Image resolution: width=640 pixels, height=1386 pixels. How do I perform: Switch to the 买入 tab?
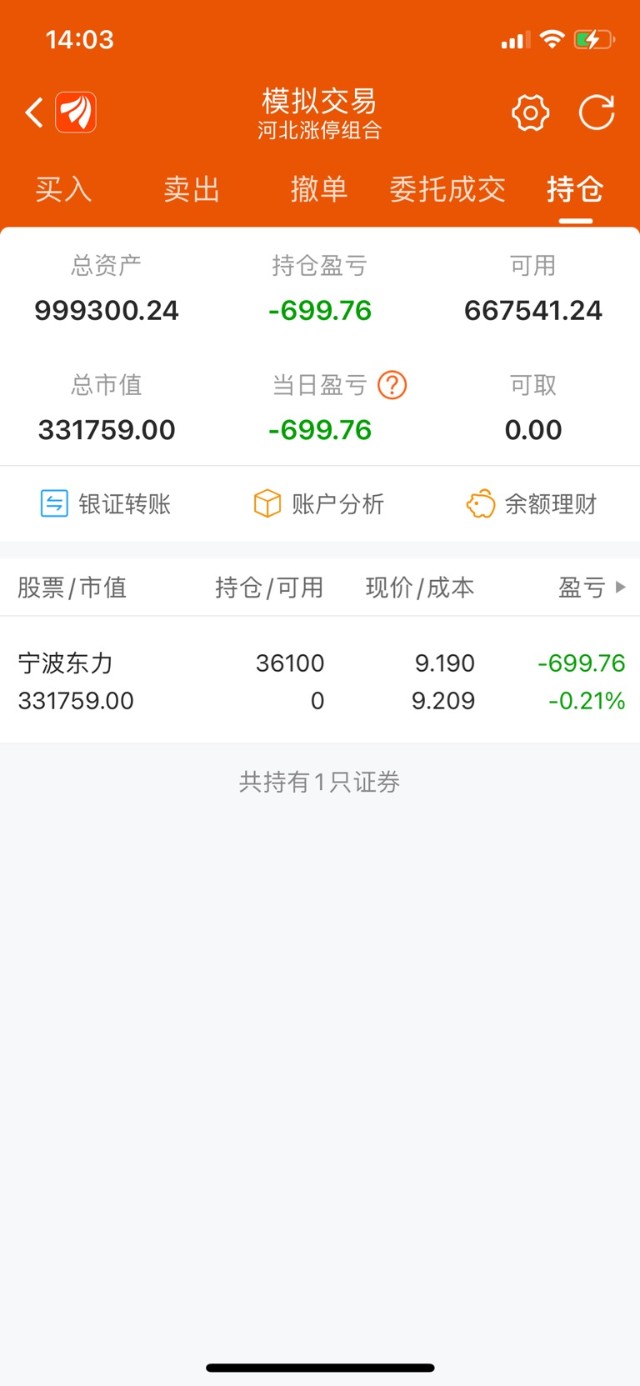coord(63,189)
